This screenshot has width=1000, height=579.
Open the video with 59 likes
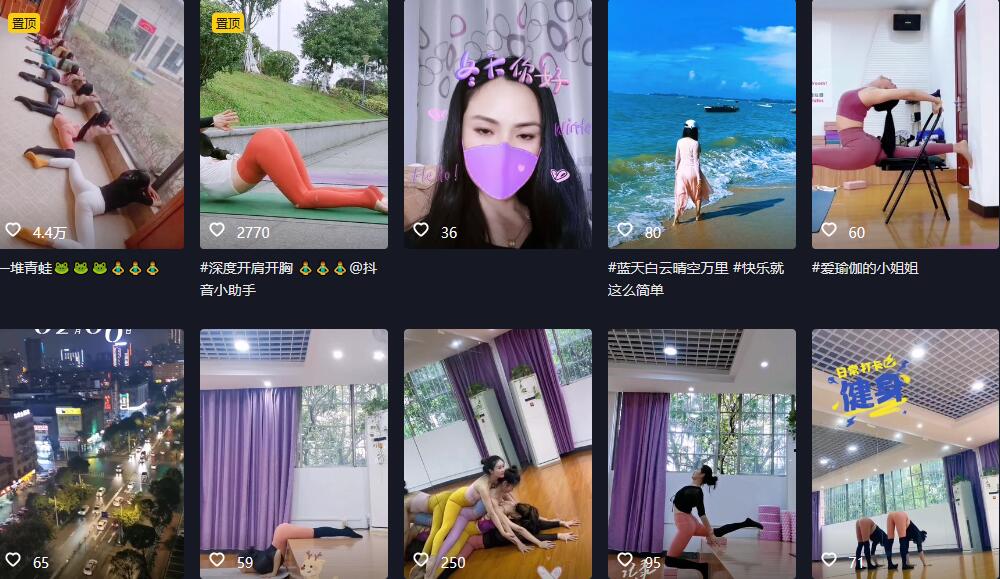293,453
